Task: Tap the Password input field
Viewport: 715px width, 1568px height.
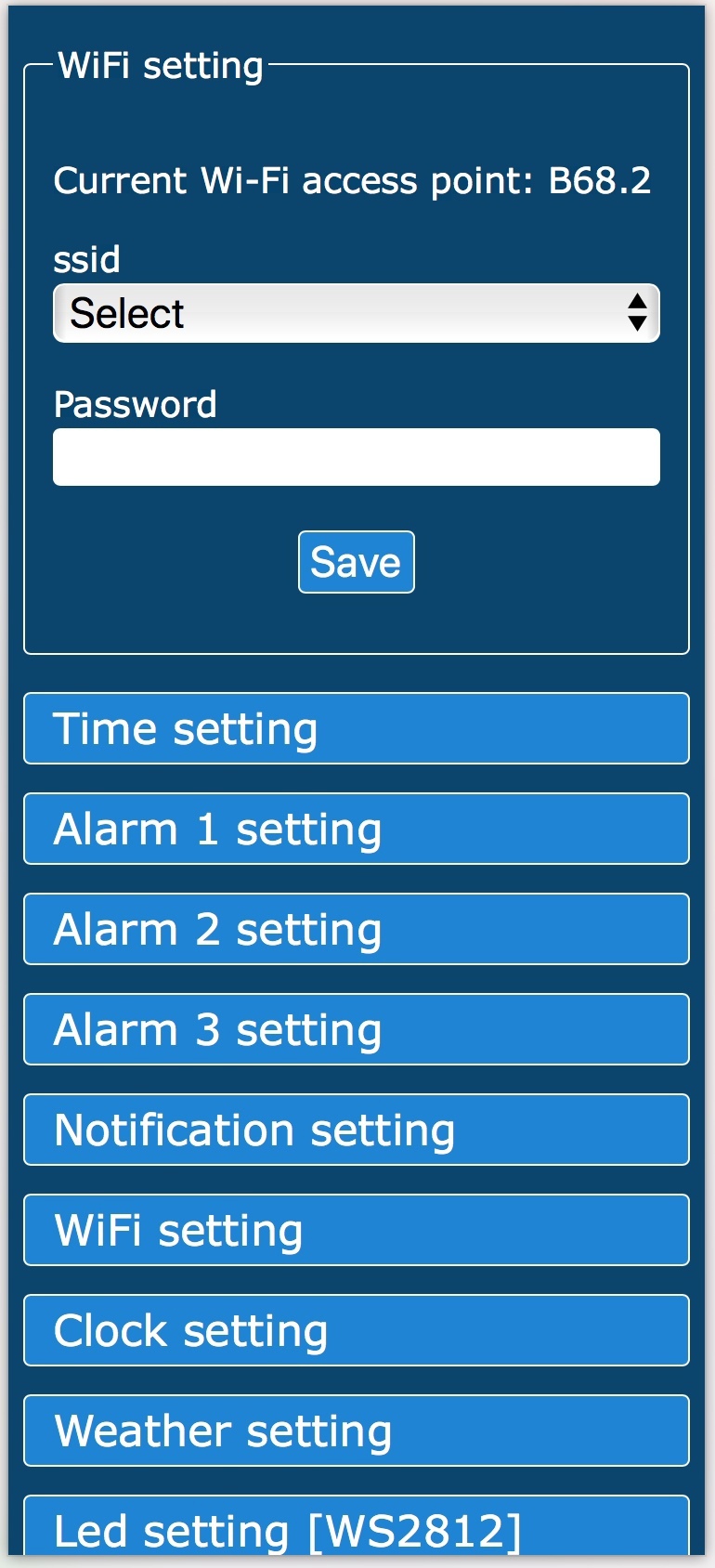Action: 357,457
